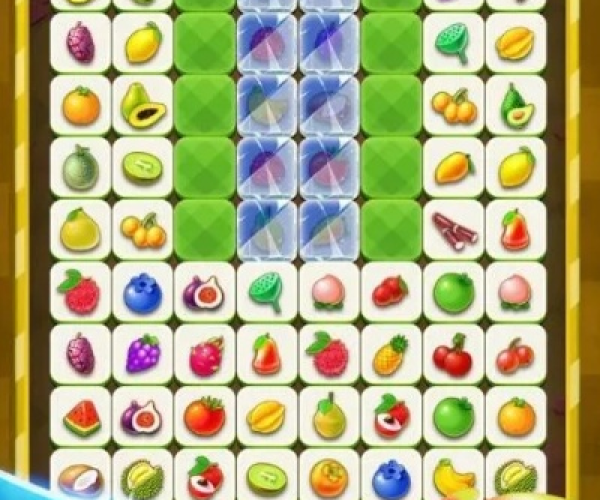Choose the yellow pomelo tile
Image resolution: width=600 pixels, height=500 pixels.
tap(81, 229)
